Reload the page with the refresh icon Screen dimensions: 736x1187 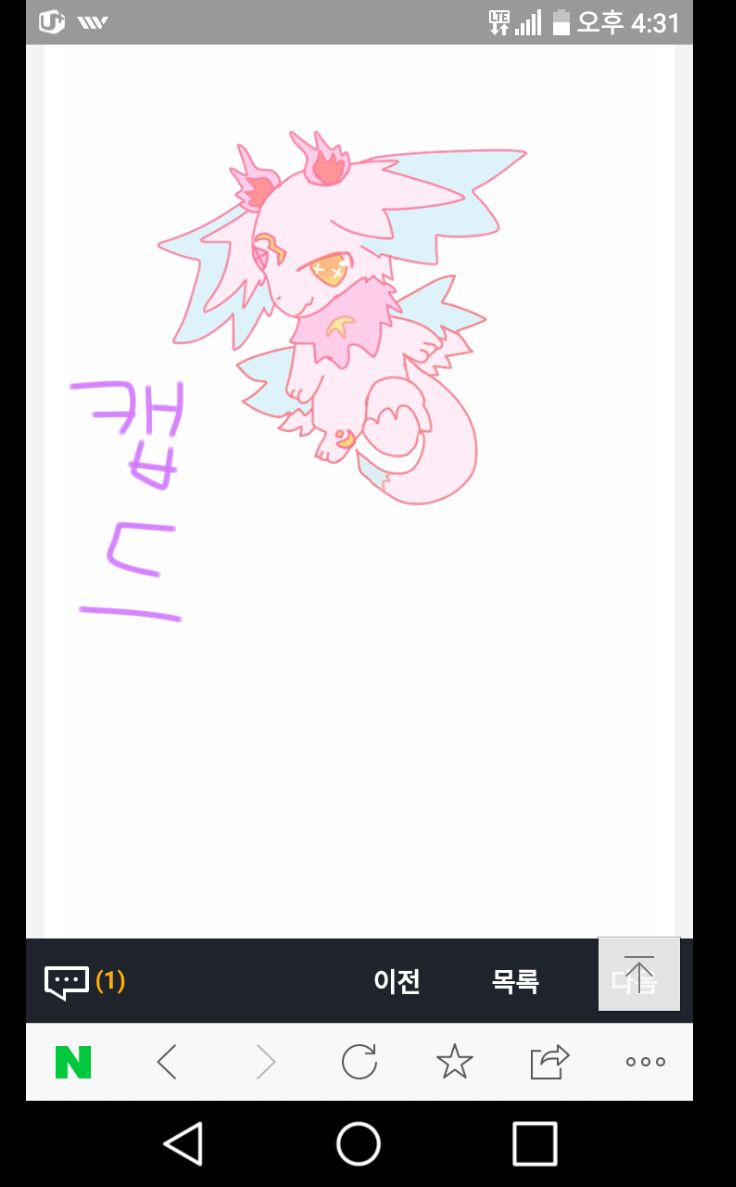pos(359,1062)
